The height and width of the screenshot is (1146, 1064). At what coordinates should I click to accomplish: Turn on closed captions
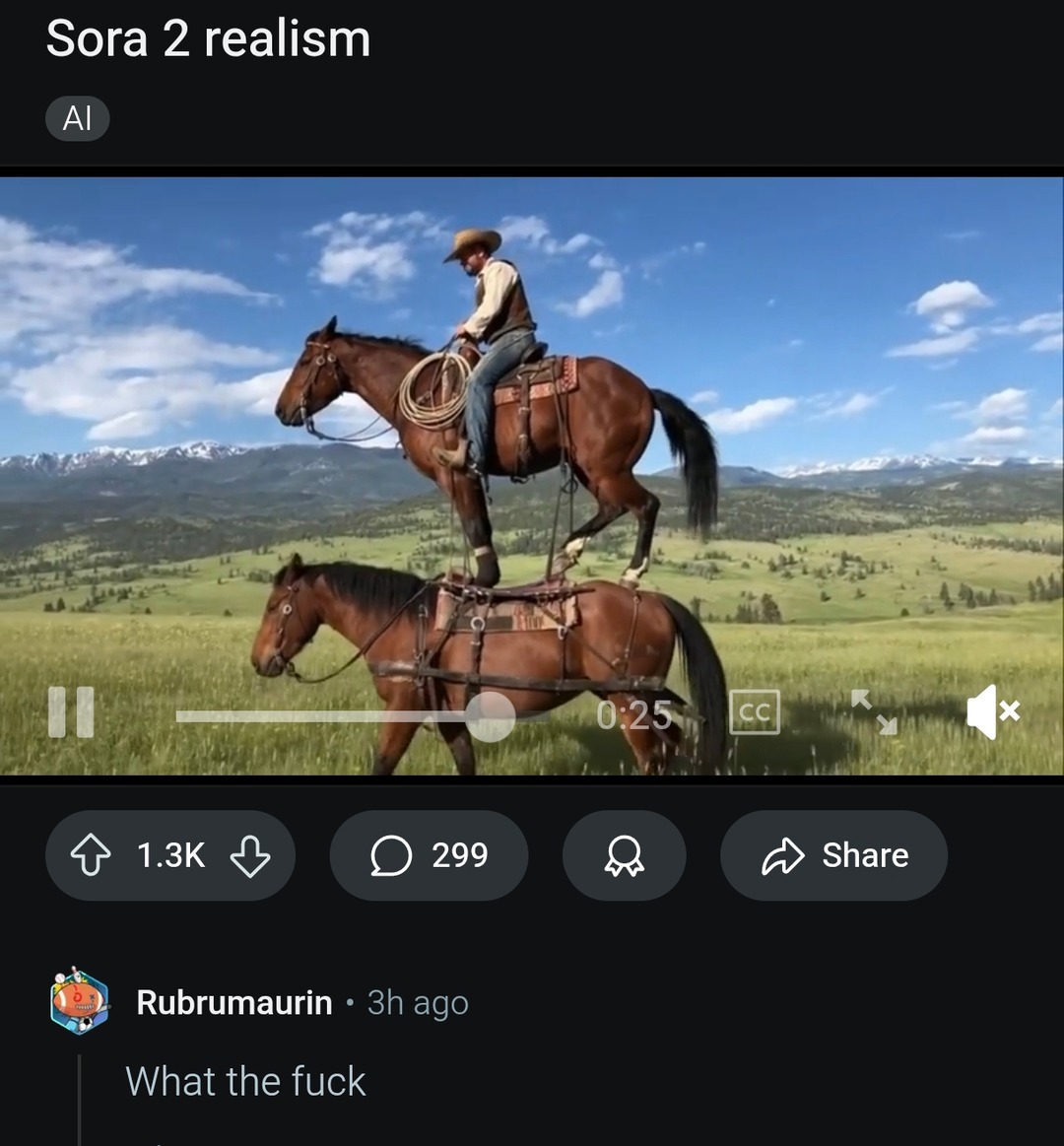coord(755,712)
